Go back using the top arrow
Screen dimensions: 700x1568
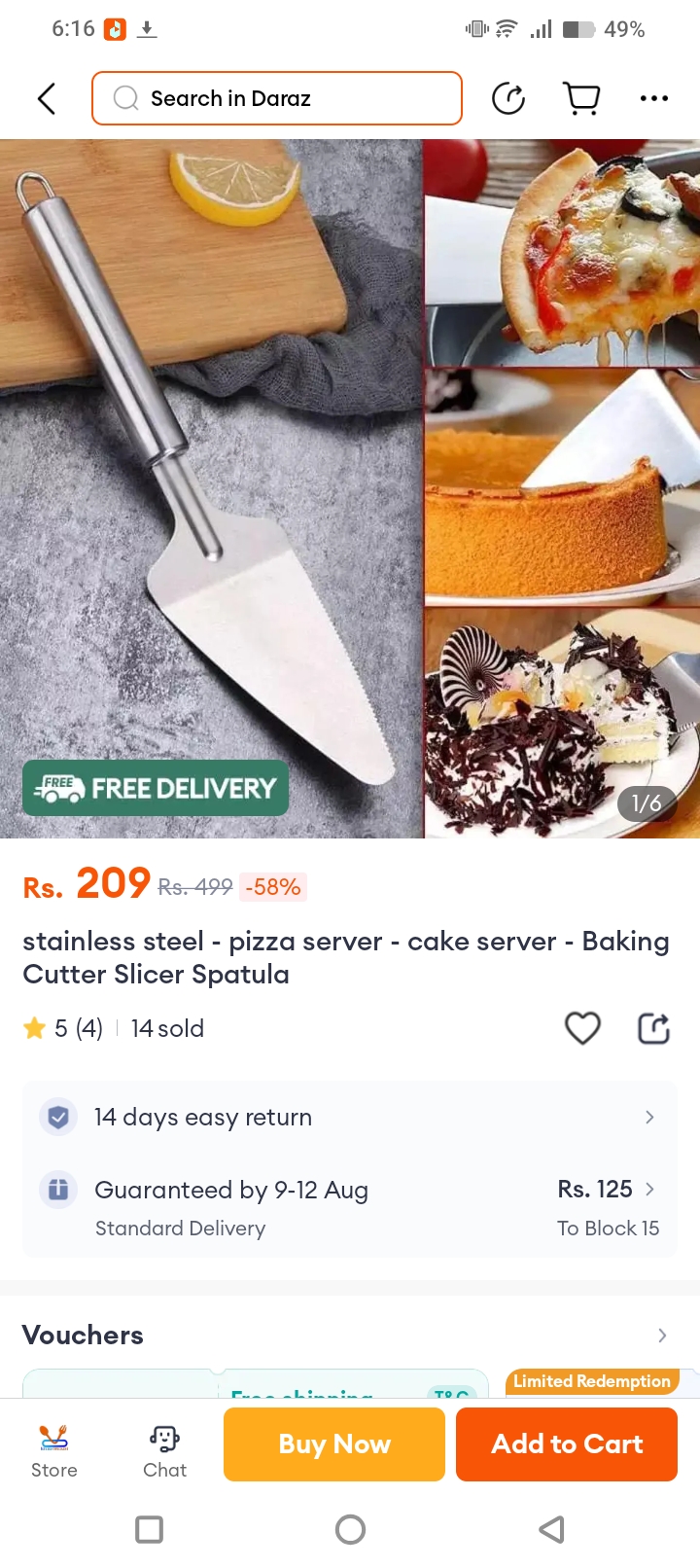(x=46, y=98)
